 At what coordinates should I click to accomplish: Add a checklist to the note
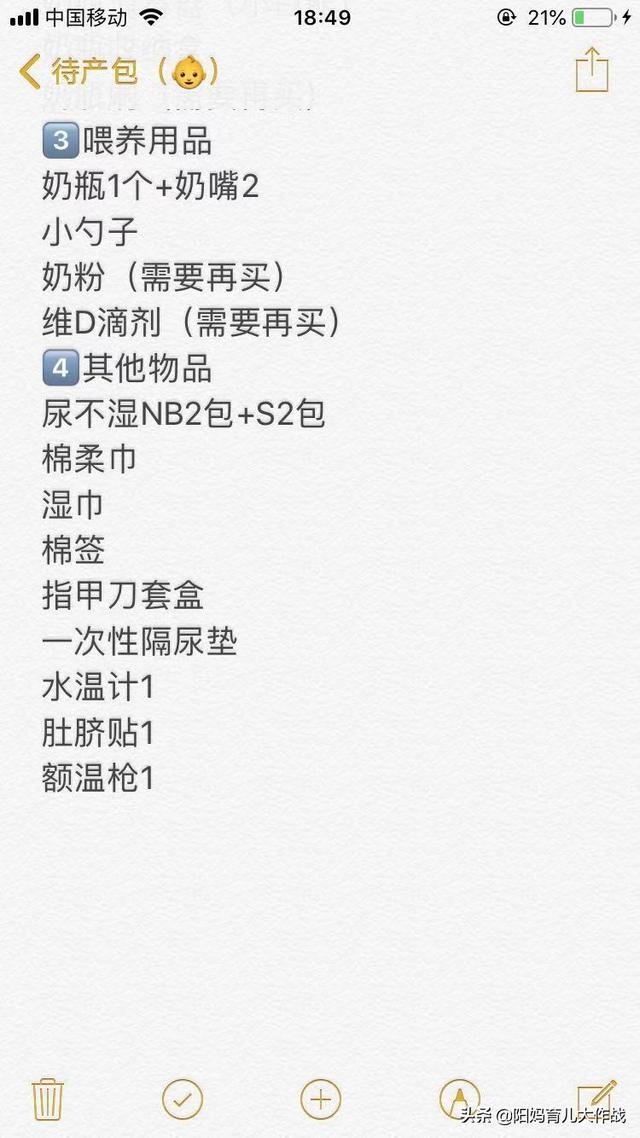click(182, 1099)
